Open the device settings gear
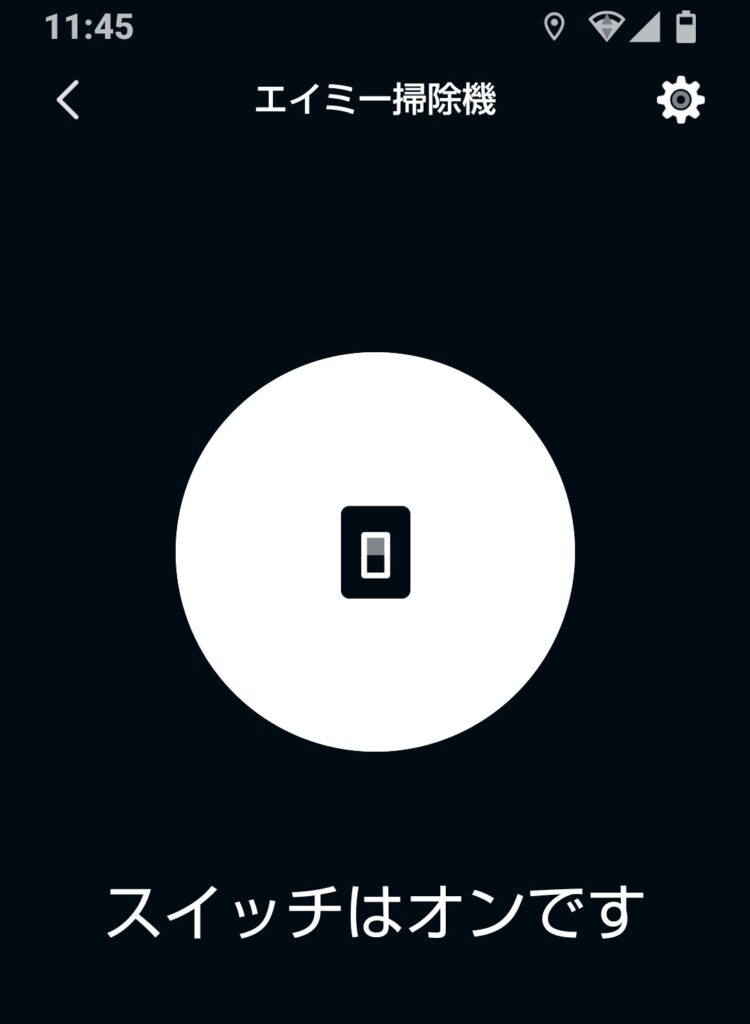This screenshot has height=1024, width=750. tap(680, 100)
